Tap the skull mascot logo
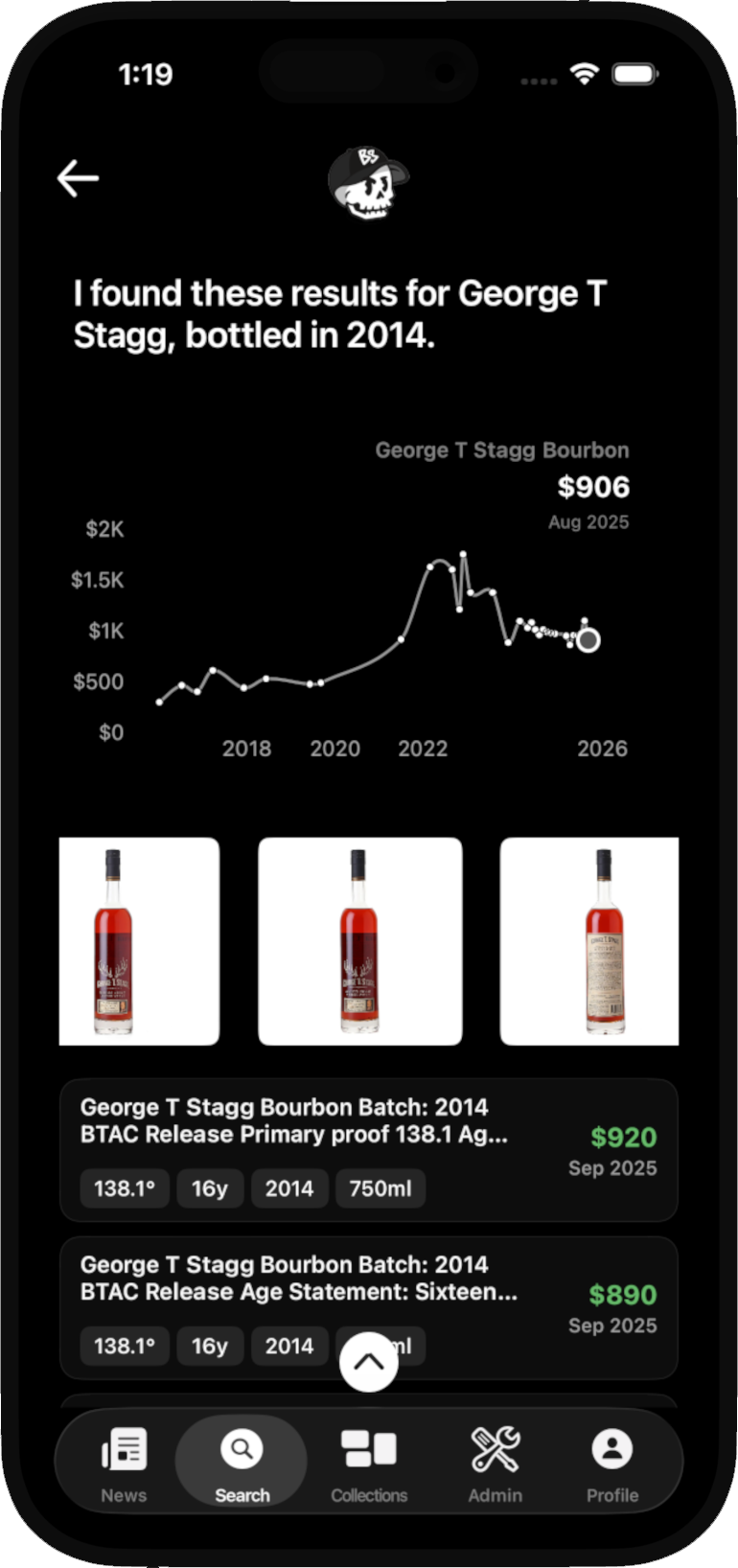 click(368, 184)
